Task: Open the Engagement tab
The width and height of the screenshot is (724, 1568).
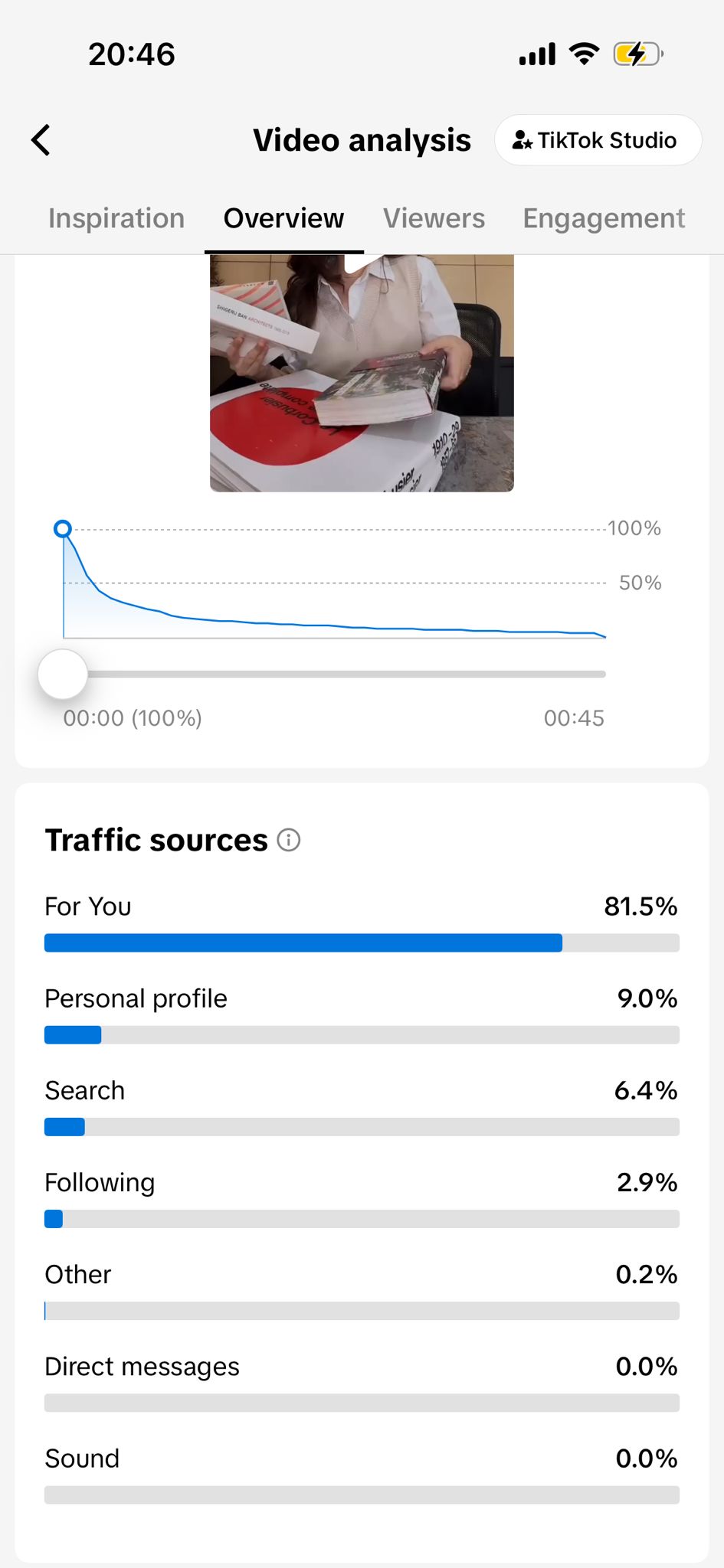Action: point(604,219)
